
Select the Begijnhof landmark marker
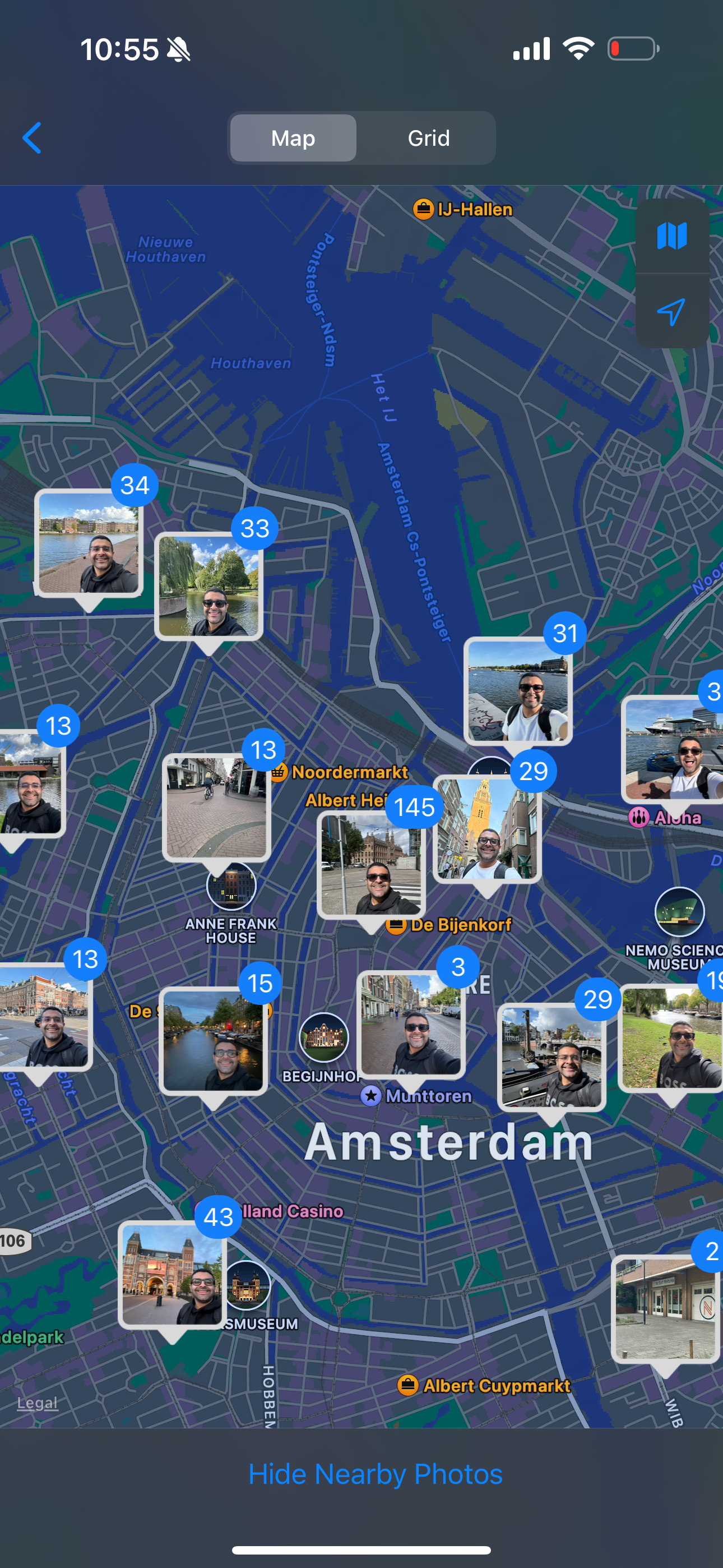pyautogui.click(x=324, y=1037)
